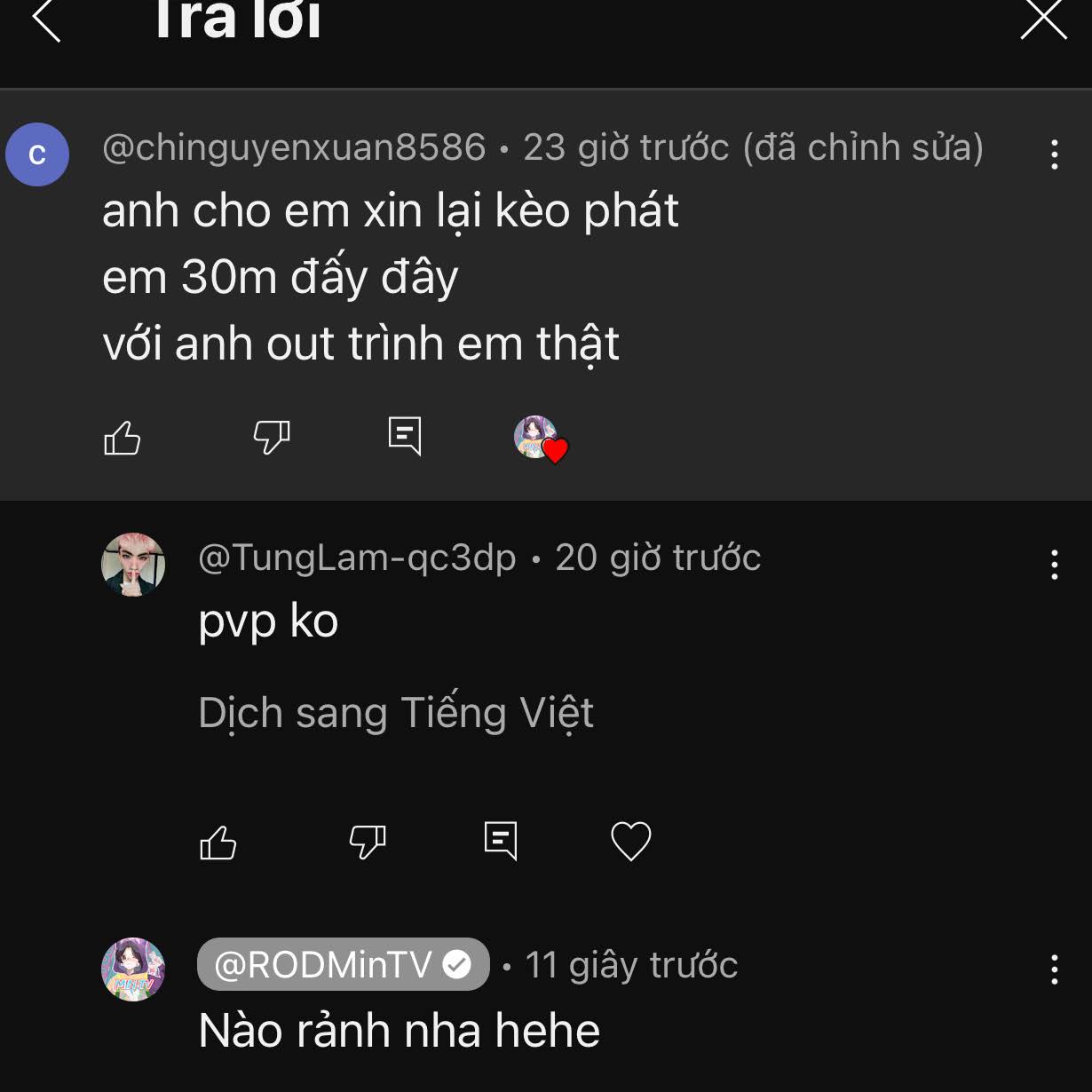Image resolution: width=1092 pixels, height=1092 pixels.
Task: Dislike chinguyenxuan8586's comment
Action: (x=272, y=437)
